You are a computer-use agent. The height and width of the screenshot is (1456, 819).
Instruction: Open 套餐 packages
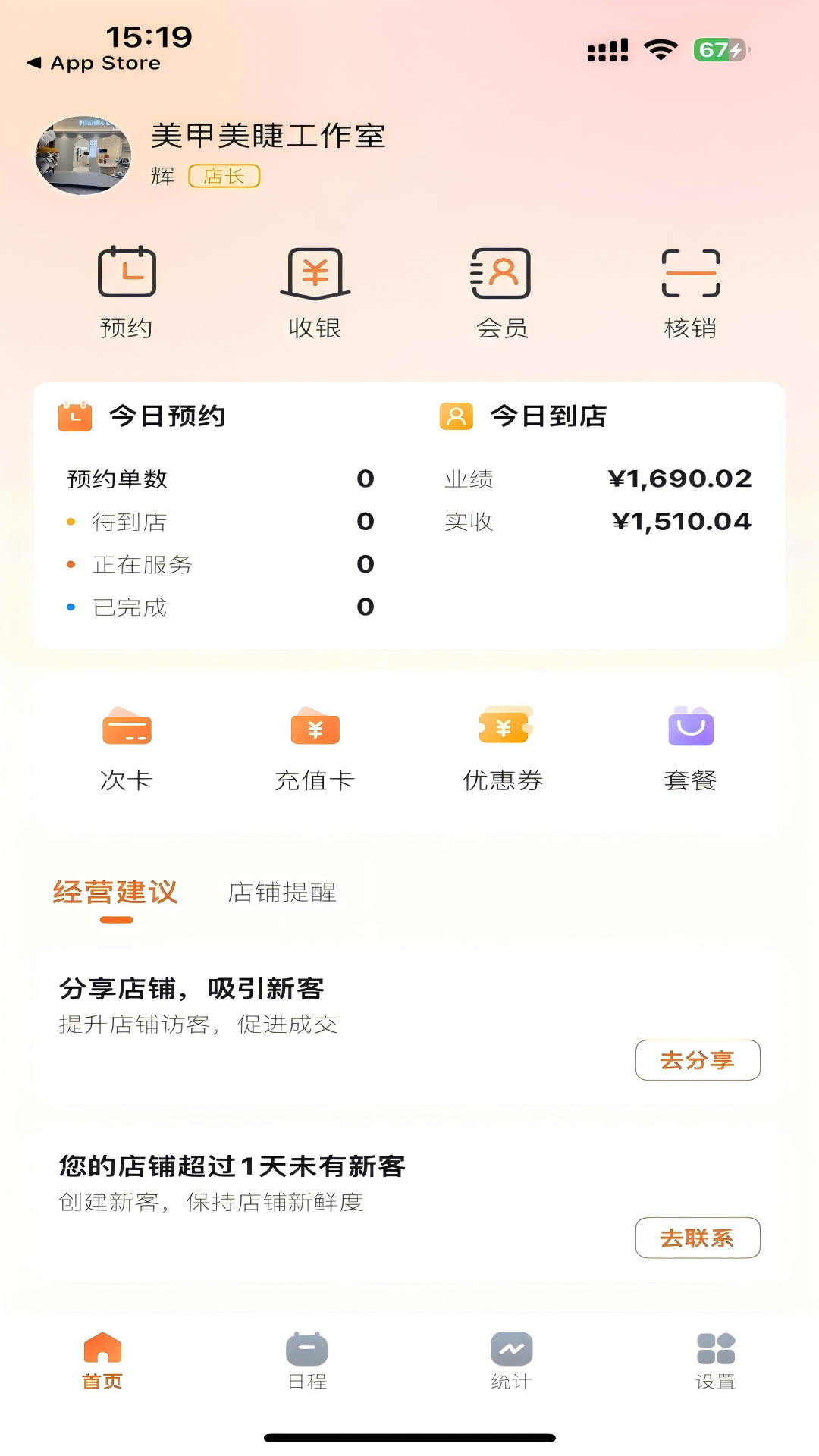[x=690, y=747]
